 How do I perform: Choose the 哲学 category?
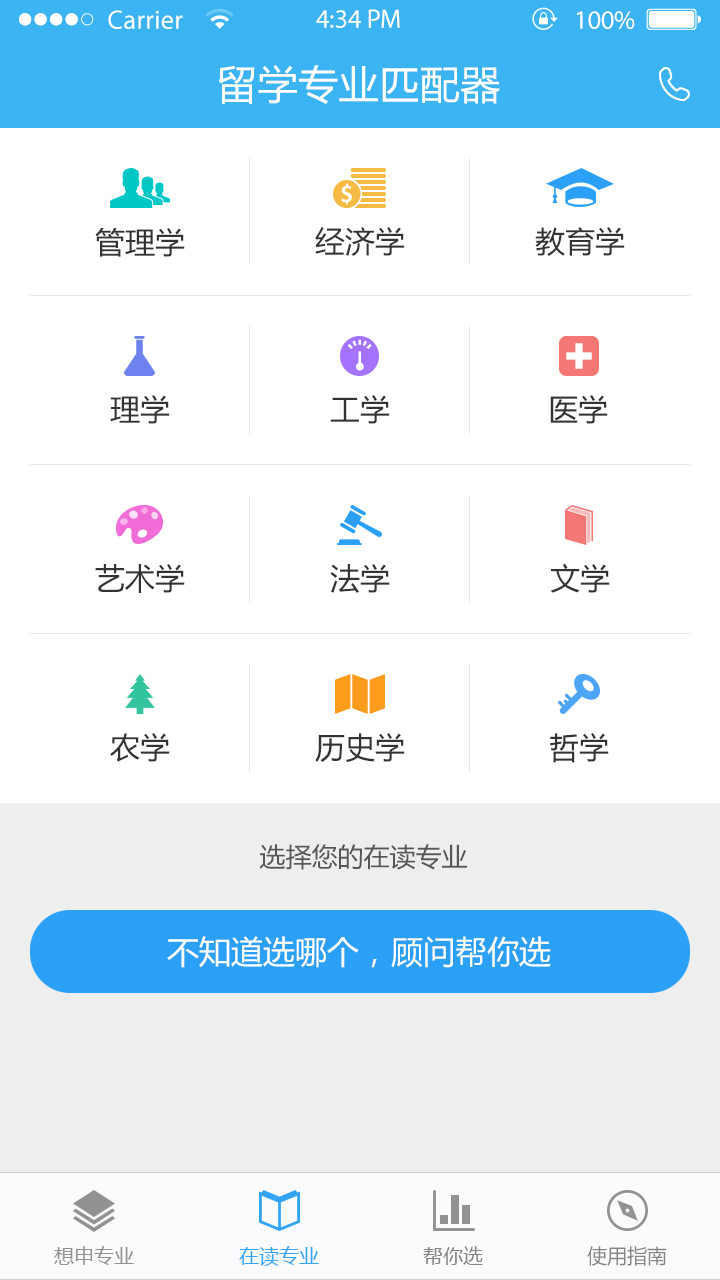[x=580, y=718]
